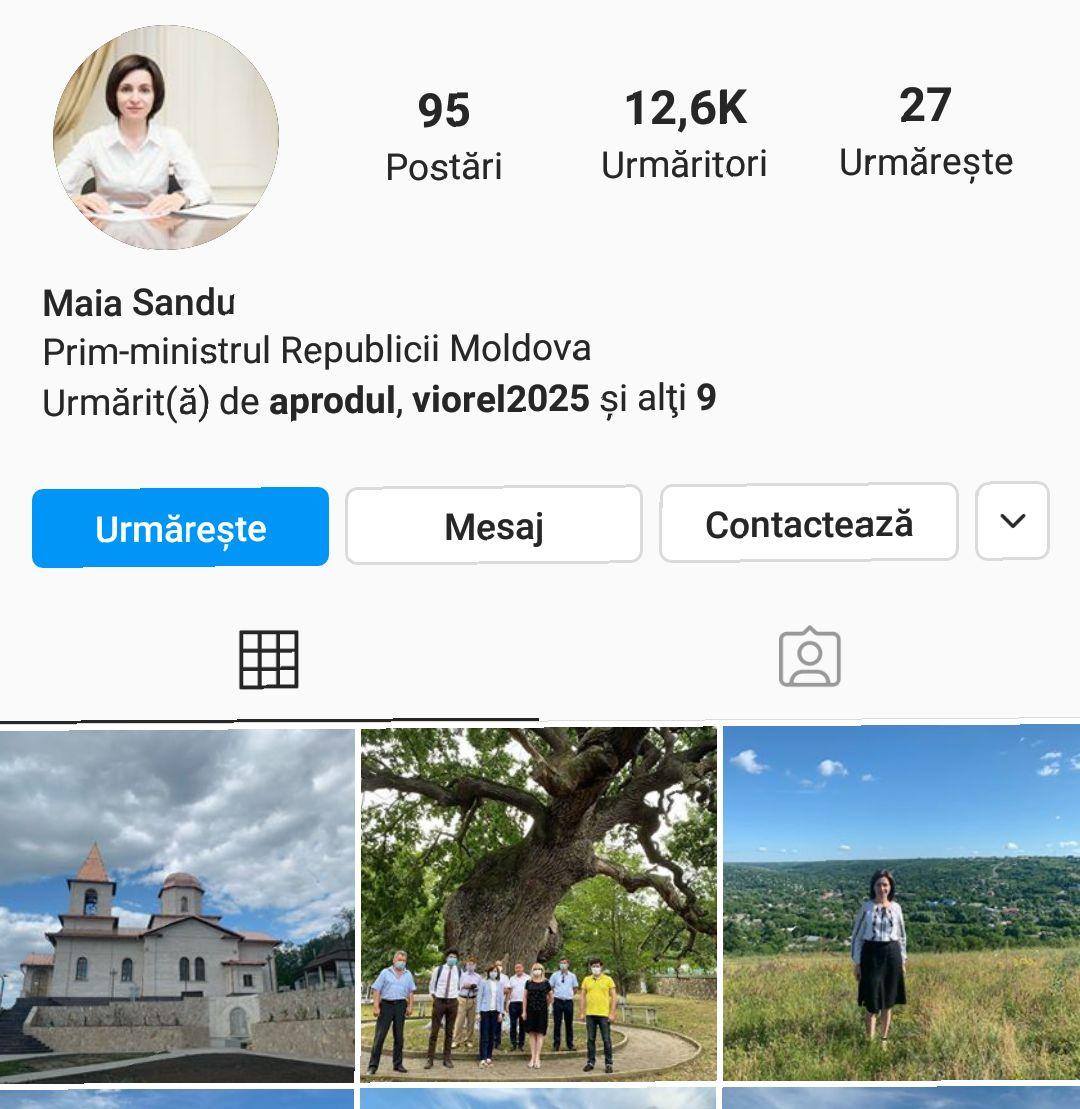Open the 27 Urmărește following list
1080x1109 pixels.
coord(925,133)
